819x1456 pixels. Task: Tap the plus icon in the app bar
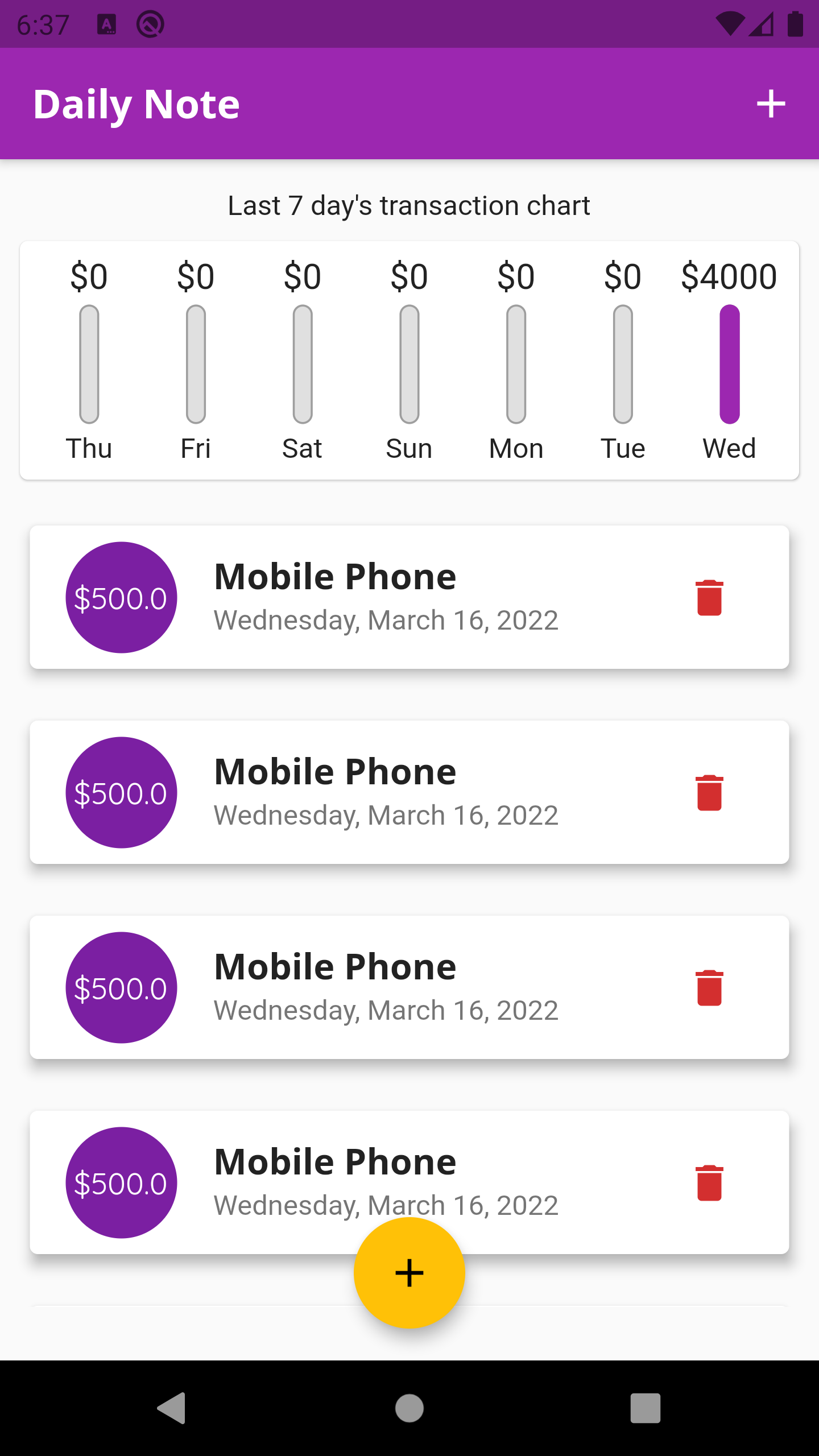[x=771, y=104]
